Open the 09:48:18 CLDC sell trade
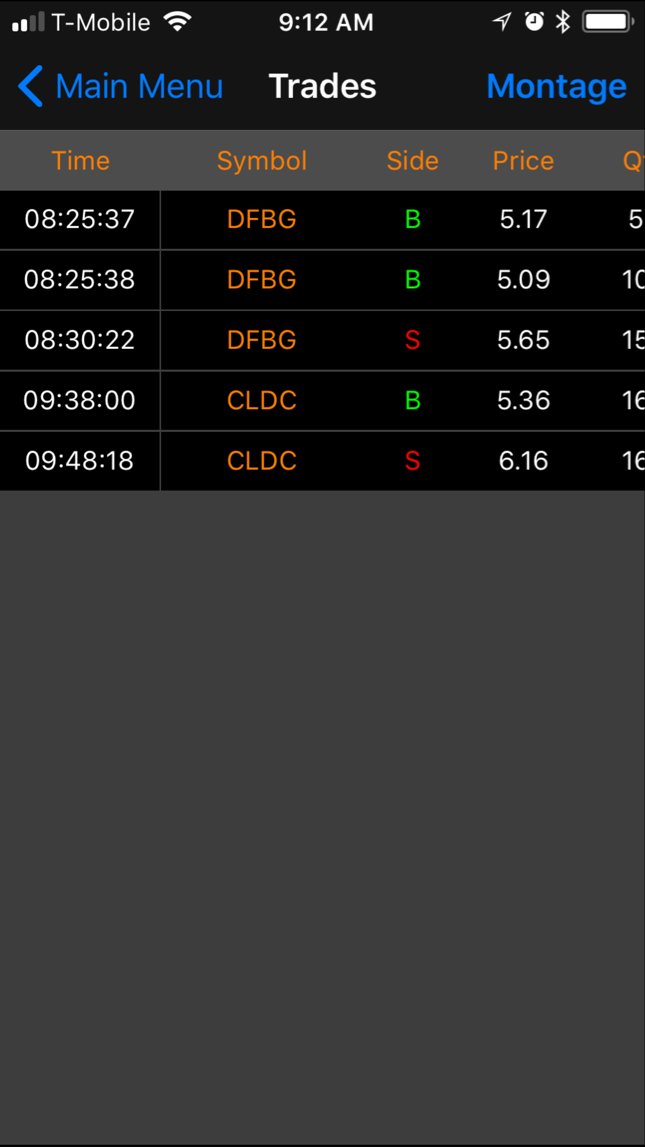Viewport: 645px width, 1147px height. point(322,461)
